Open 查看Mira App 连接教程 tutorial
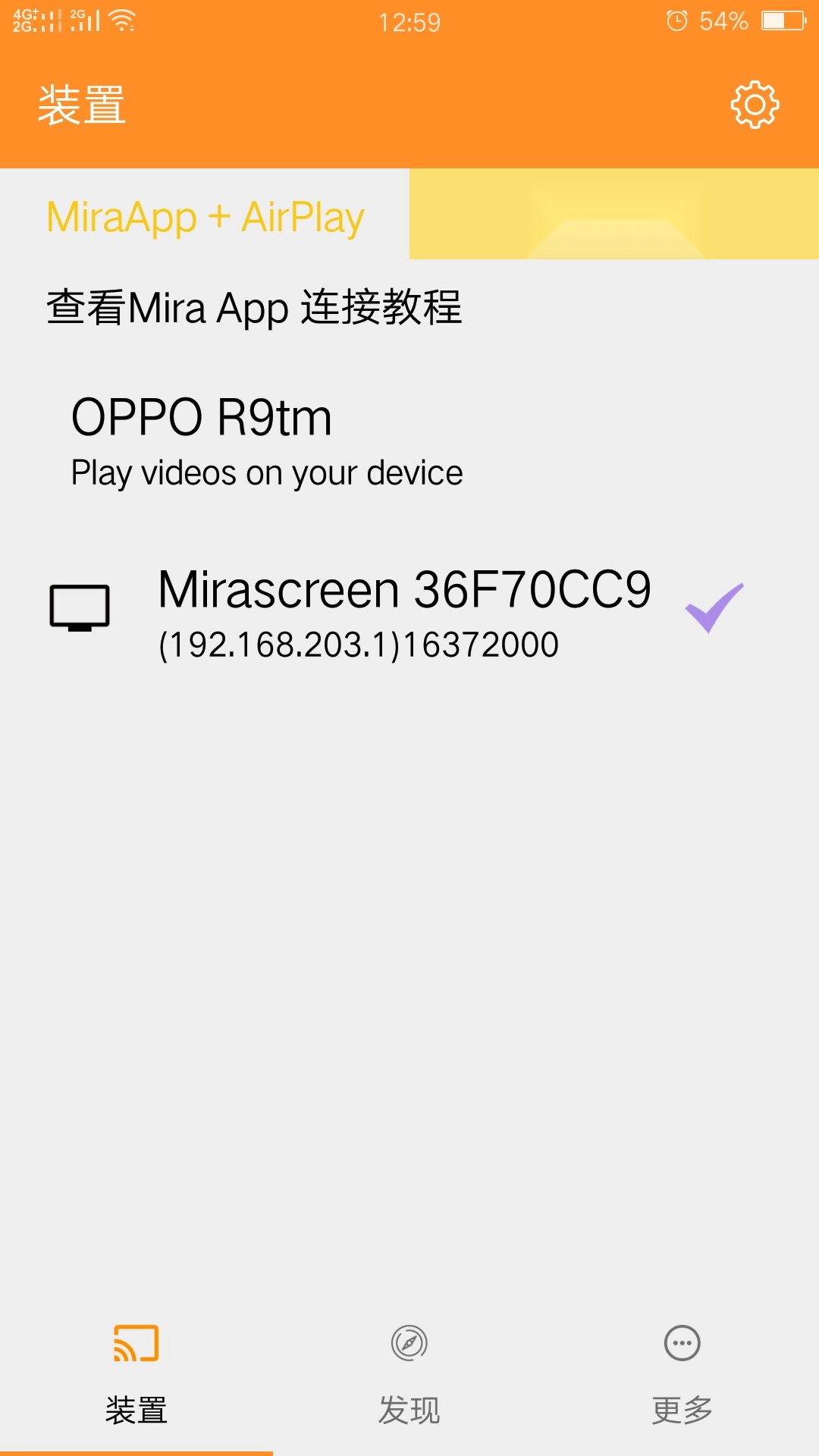This screenshot has width=819, height=1456. tap(254, 308)
